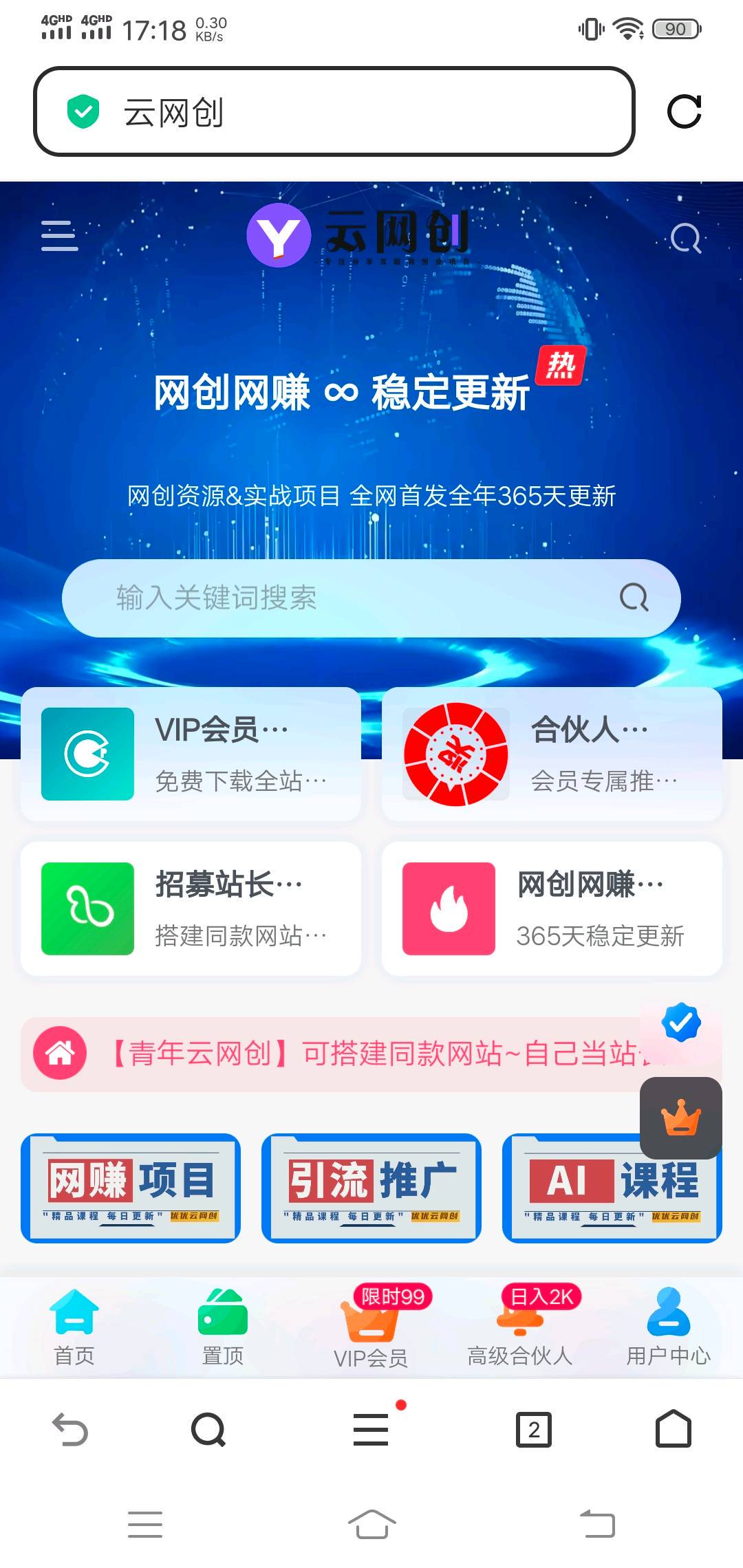743x1568 pixels.
Task: Reload the page with the refresh icon
Action: (x=684, y=111)
